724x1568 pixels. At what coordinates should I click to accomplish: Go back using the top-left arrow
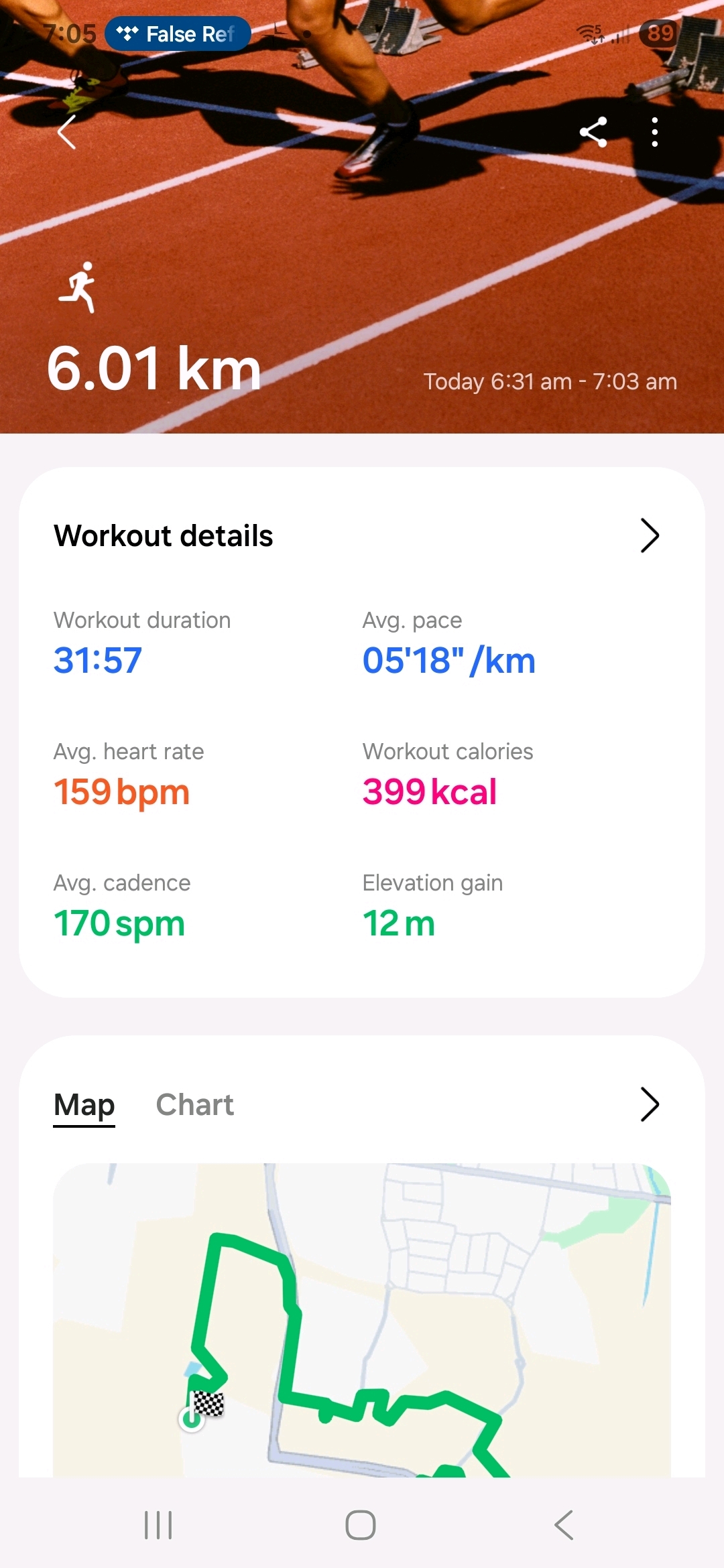[67, 132]
